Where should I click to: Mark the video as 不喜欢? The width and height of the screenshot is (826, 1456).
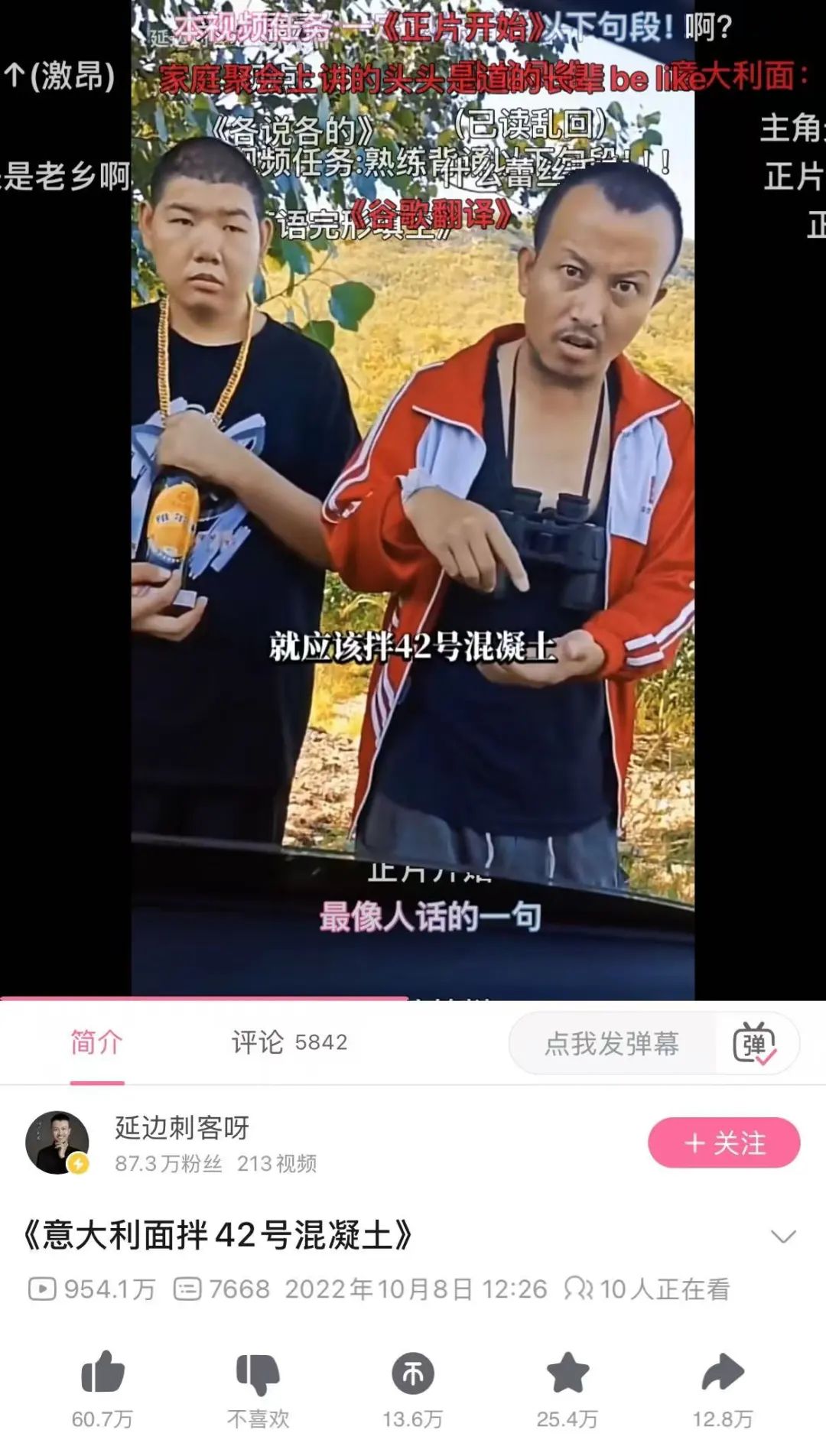[258, 1373]
